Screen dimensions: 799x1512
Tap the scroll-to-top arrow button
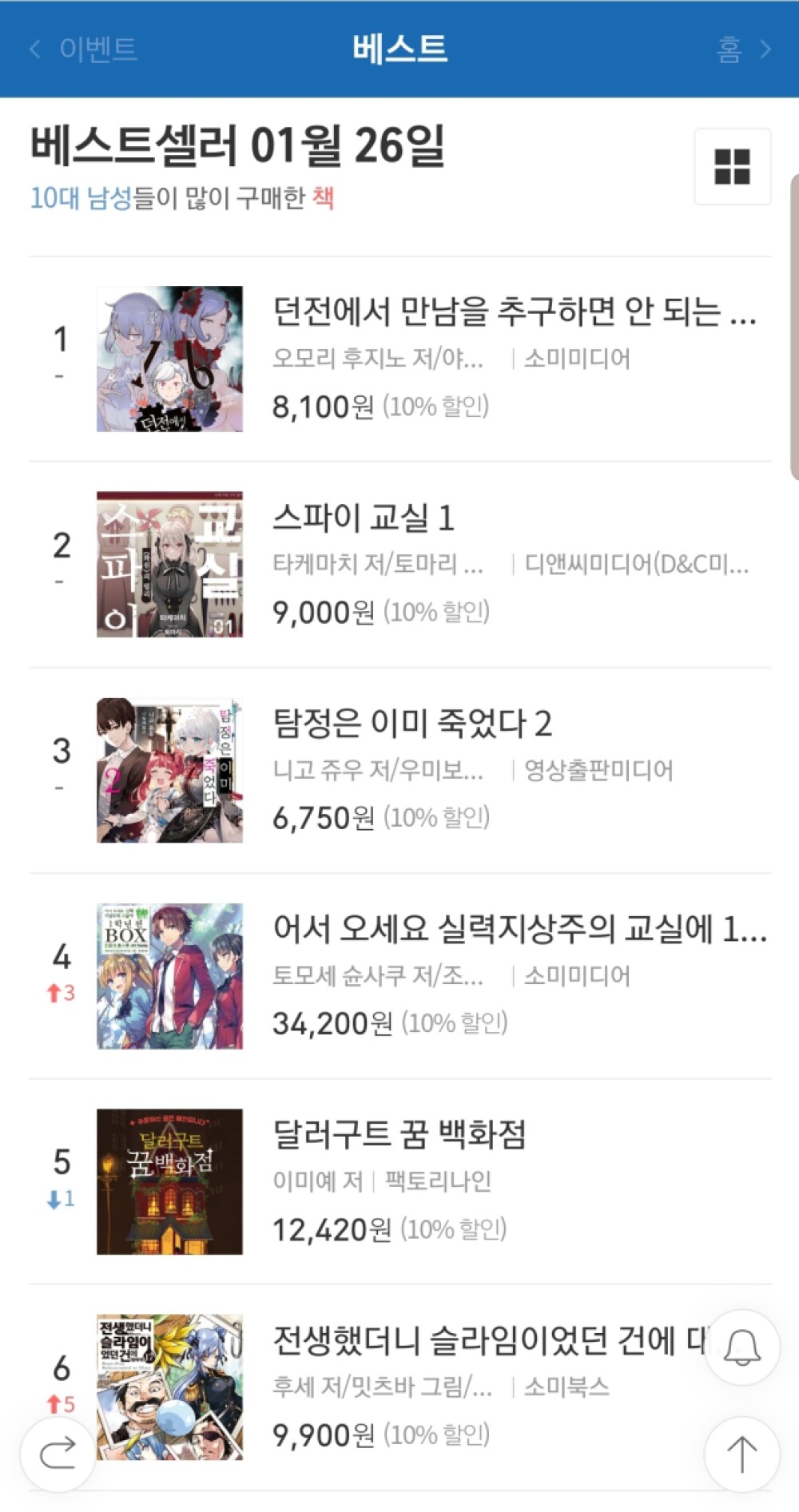point(742,1454)
